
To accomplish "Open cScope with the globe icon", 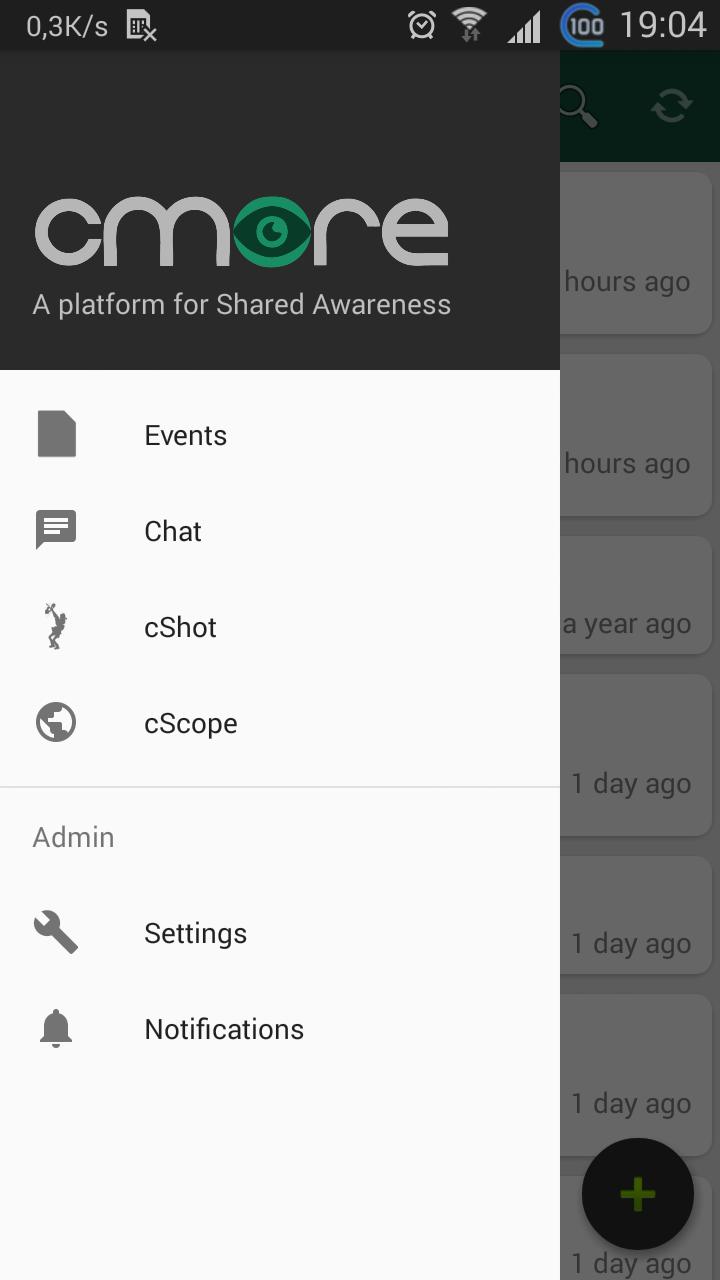I will [55, 722].
